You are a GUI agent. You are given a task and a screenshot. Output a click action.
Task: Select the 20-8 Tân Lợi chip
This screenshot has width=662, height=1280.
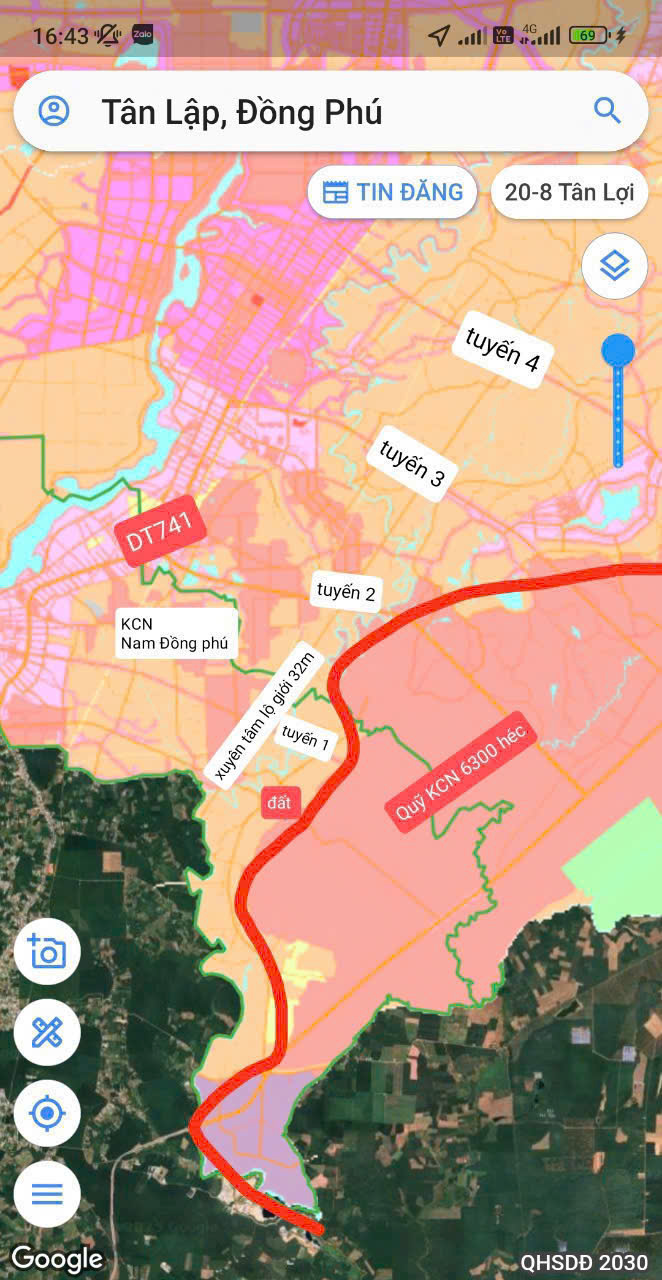pyautogui.click(x=569, y=192)
